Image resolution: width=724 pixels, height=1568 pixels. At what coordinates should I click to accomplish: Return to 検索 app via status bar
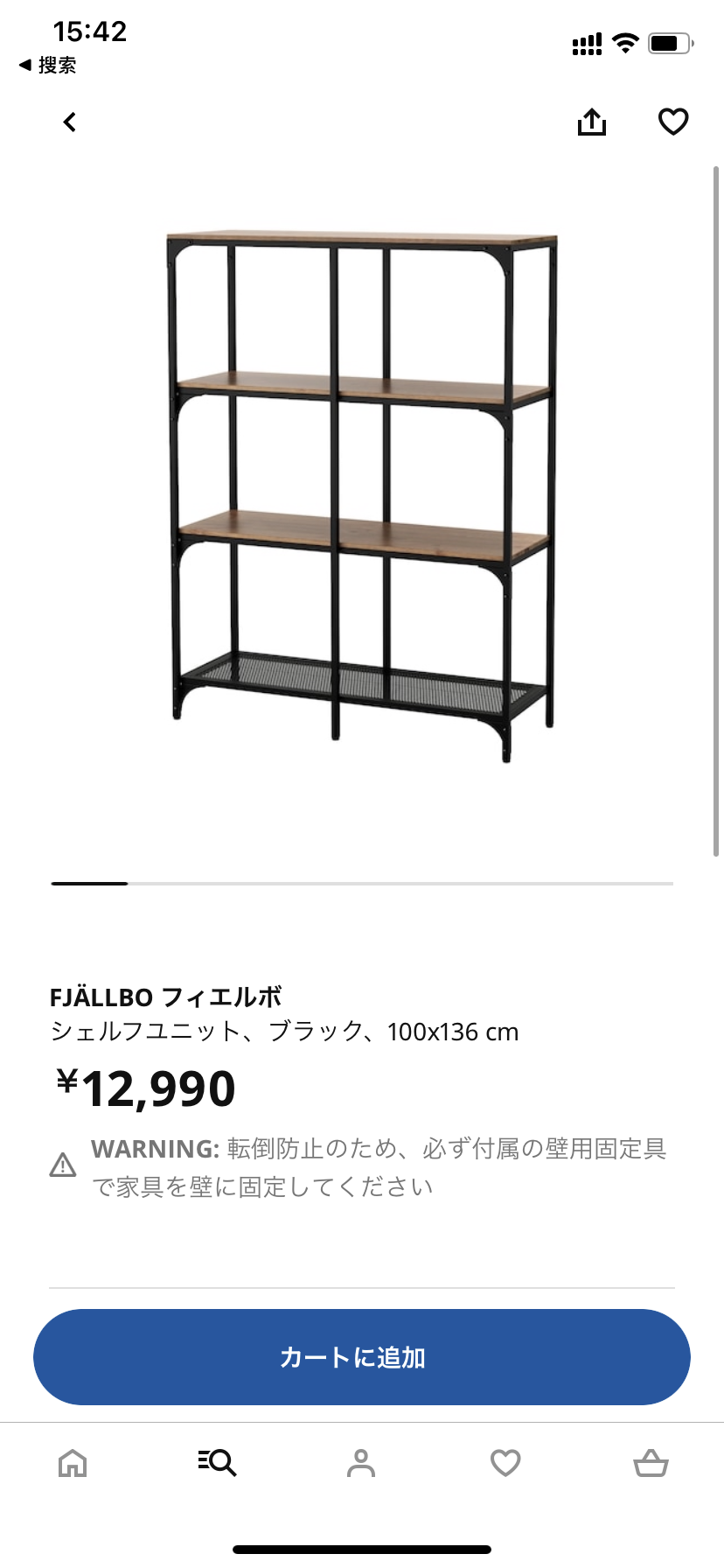pos(48,65)
